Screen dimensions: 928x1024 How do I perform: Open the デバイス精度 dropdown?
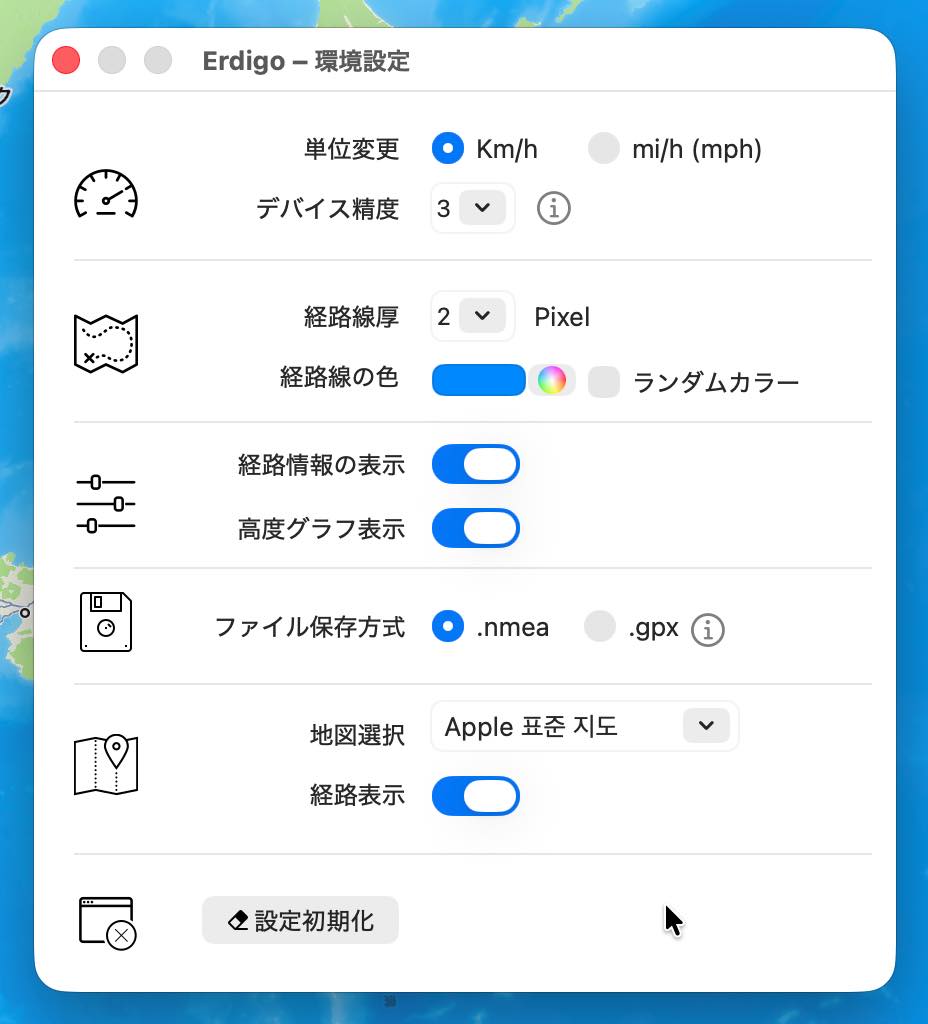pos(473,208)
